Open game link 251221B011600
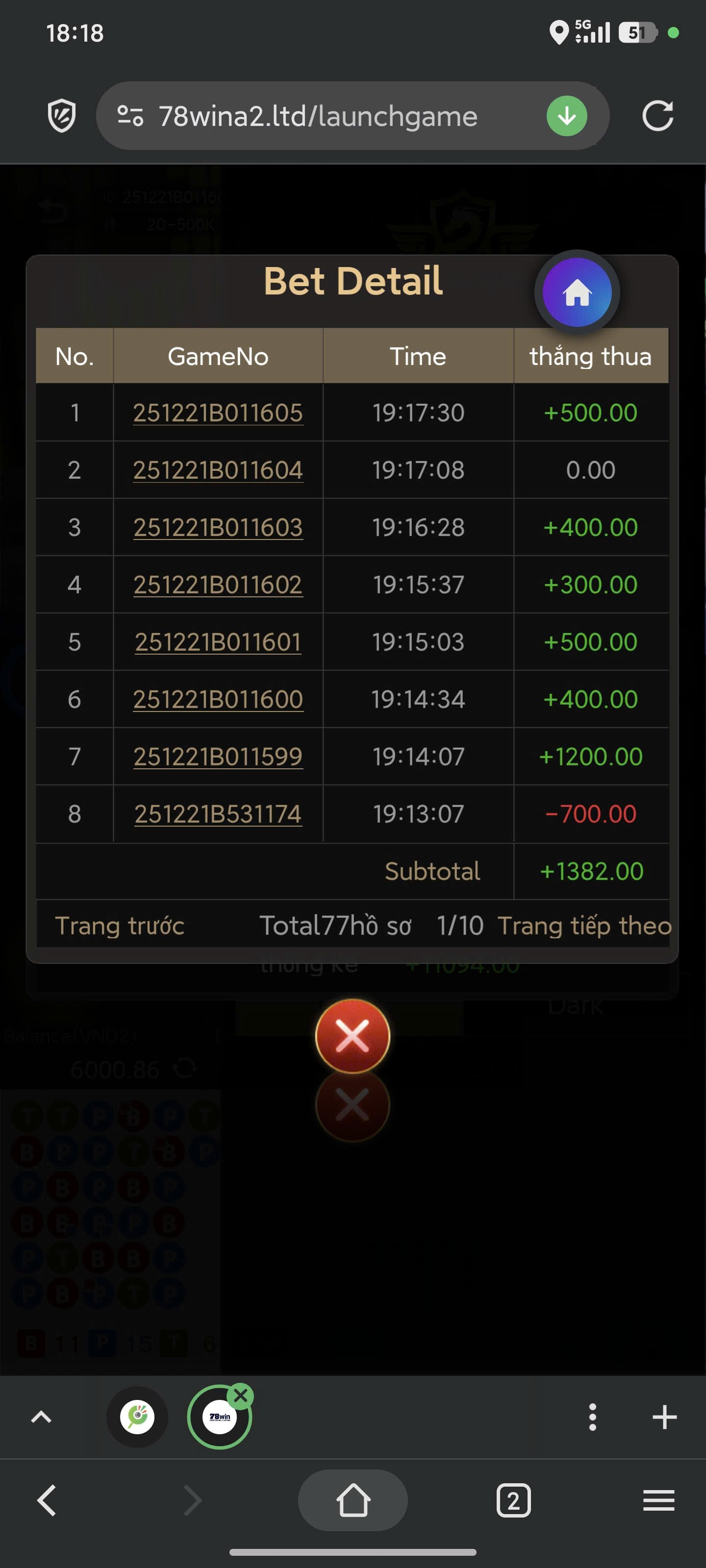This screenshot has height=1568, width=706. [218, 699]
